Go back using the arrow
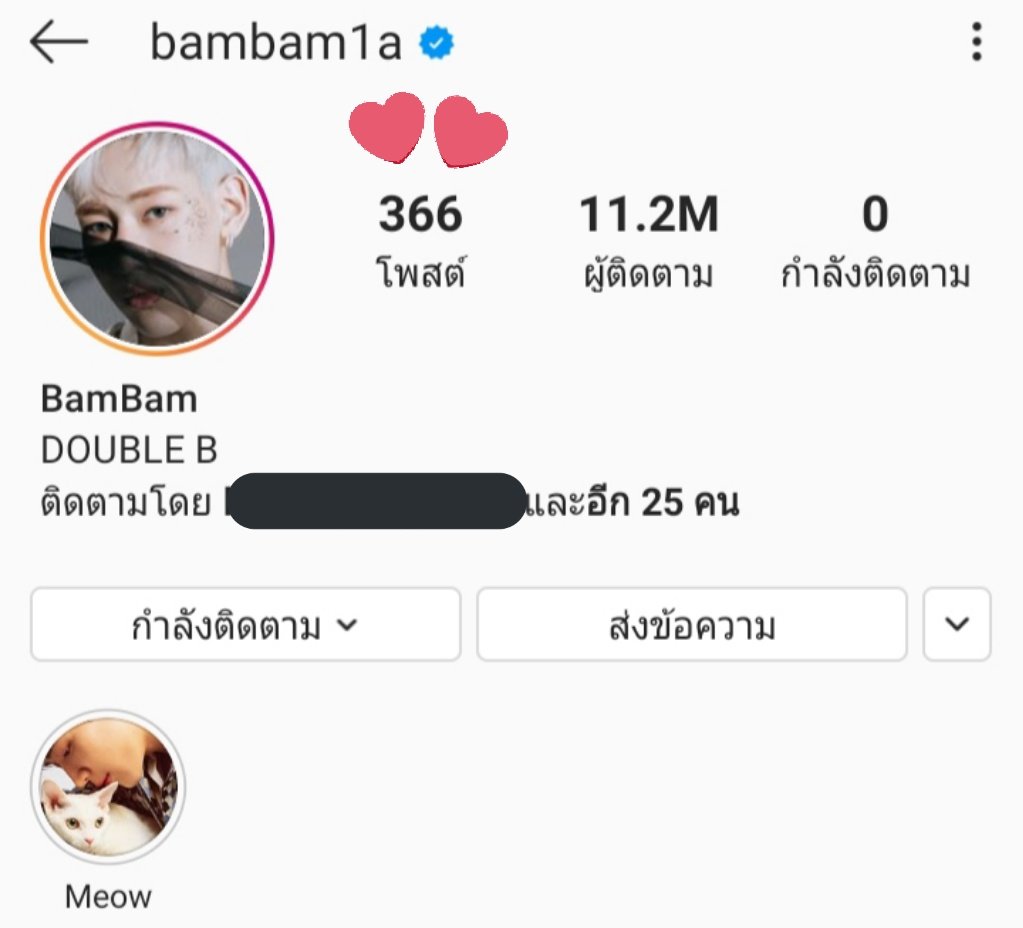 coord(59,42)
